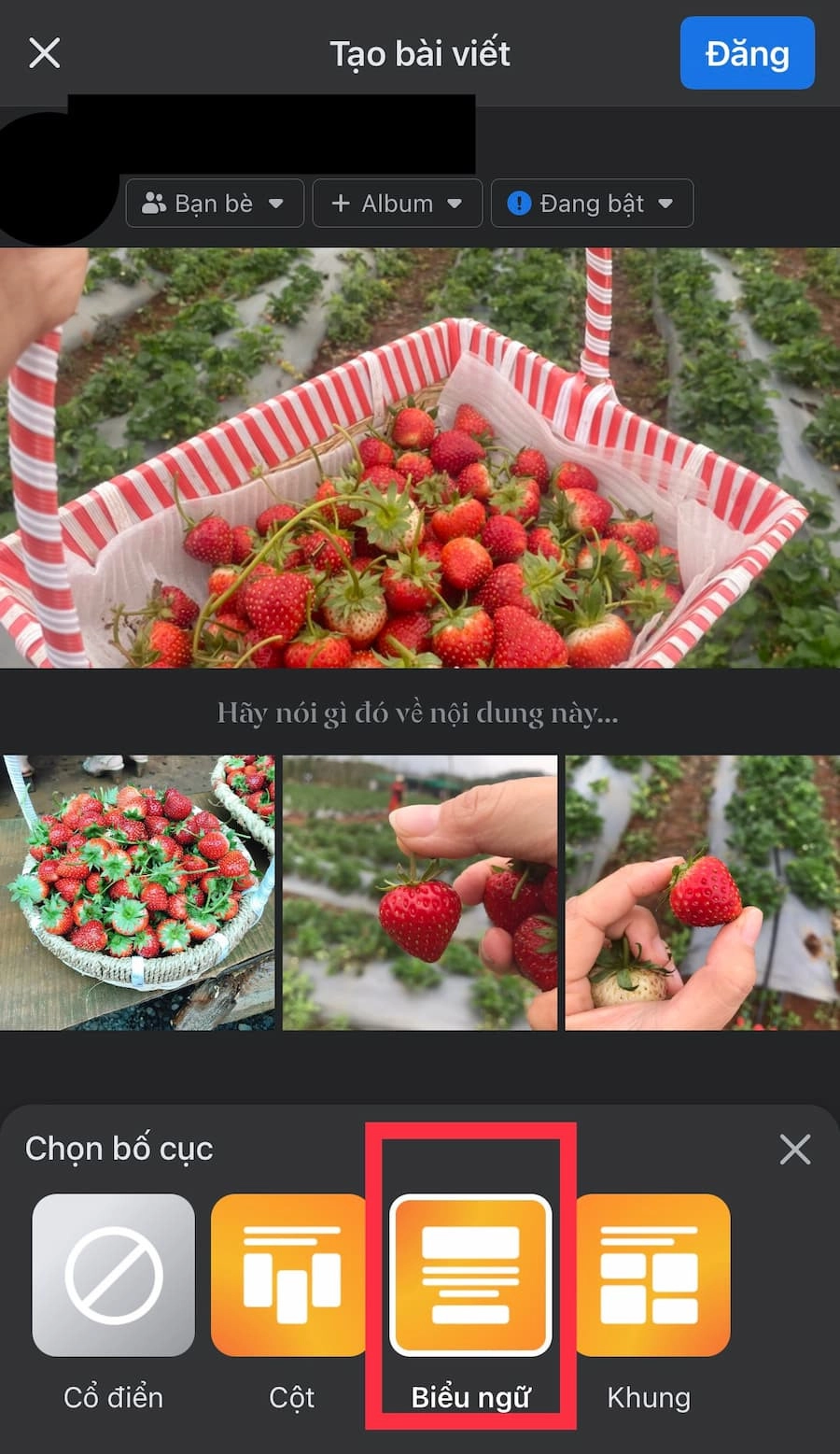Switch to the Khung layout
Image resolution: width=840 pixels, height=1454 pixels.
coord(650,1275)
